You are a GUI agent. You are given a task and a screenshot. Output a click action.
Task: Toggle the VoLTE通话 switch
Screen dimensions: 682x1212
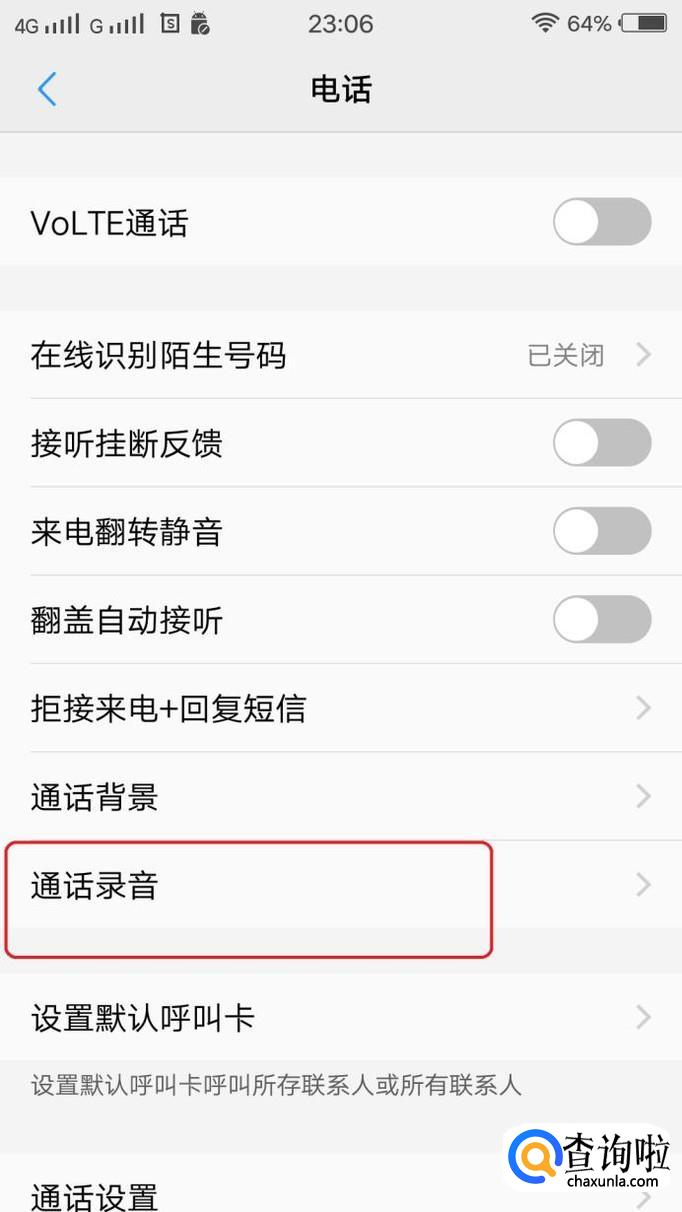point(602,222)
